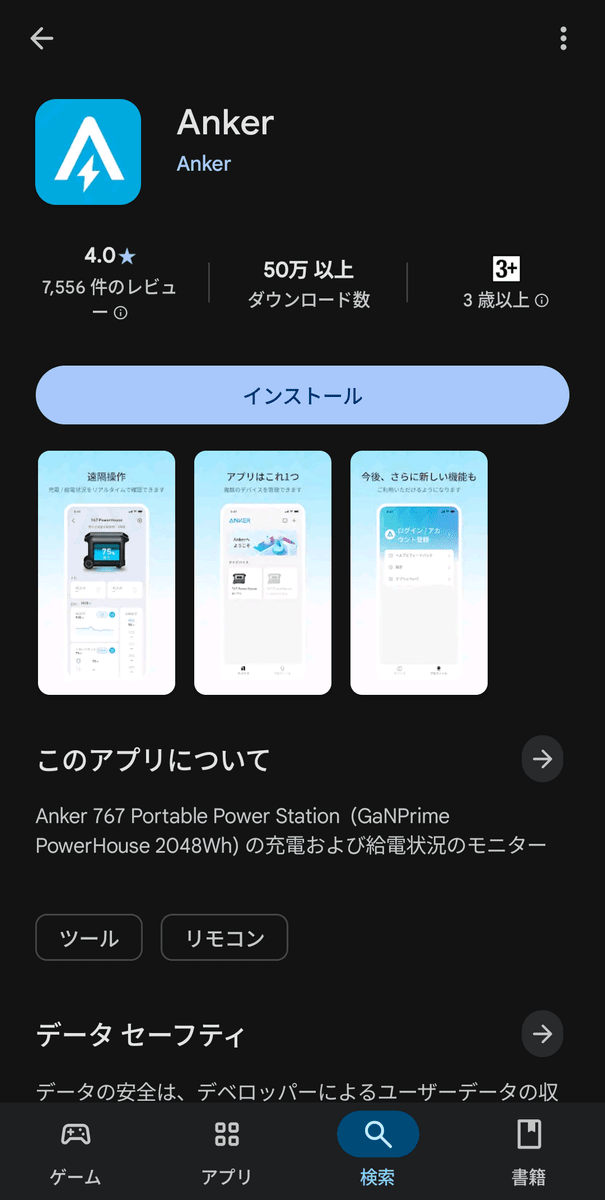This screenshot has height=1200, width=605.
Task: View review info icon beside 件のレビュー
Action: click(120, 313)
